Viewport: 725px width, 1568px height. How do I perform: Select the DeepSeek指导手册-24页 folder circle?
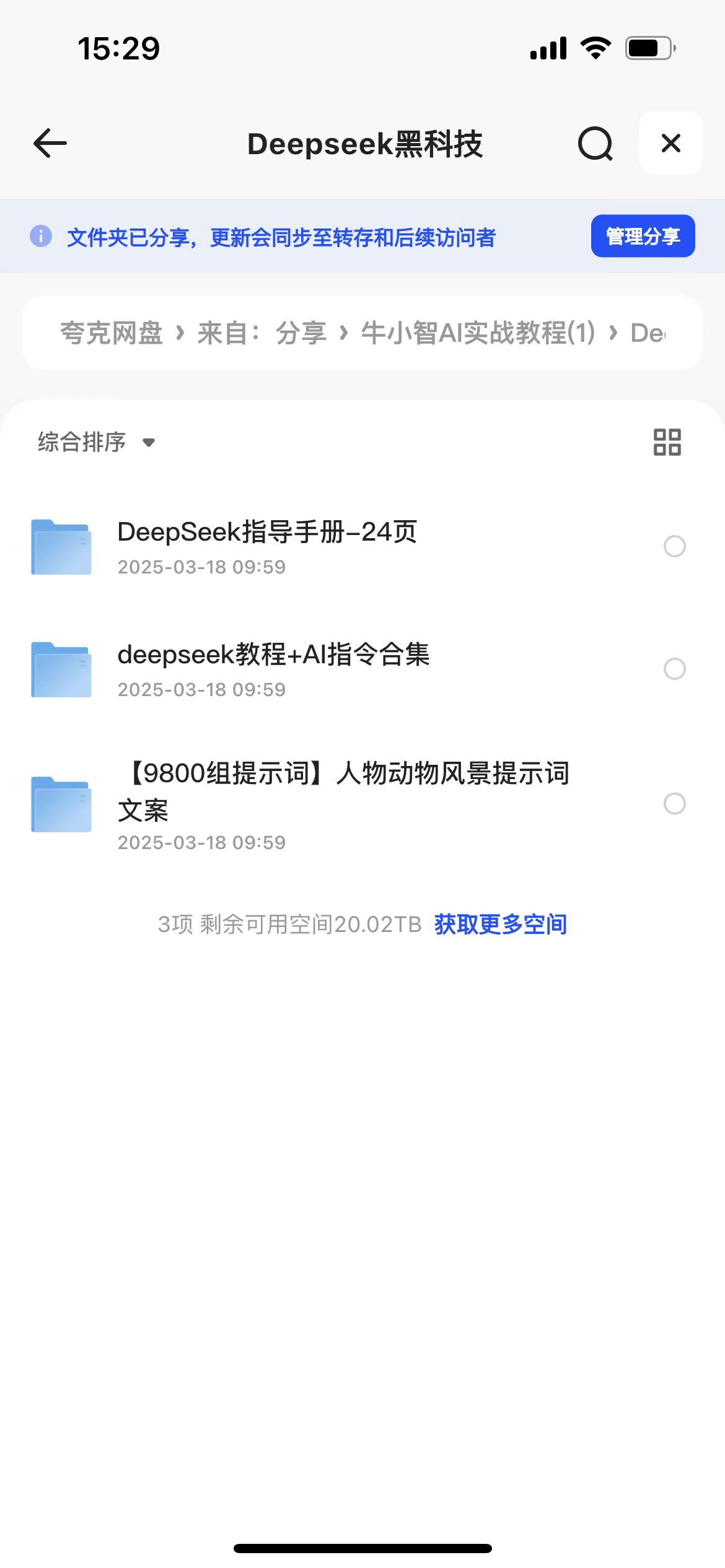click(674, 546)
